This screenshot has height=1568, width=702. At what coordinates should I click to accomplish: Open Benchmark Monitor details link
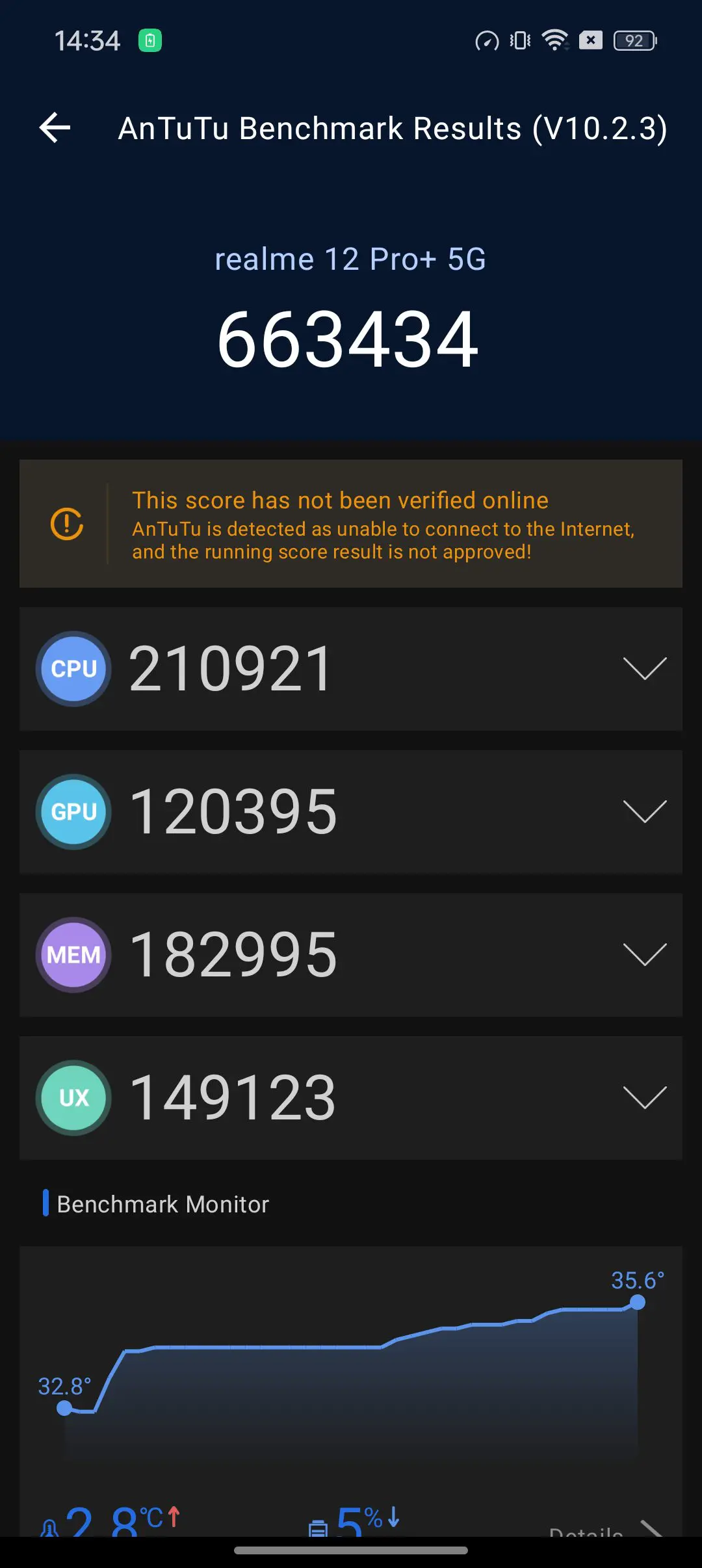point(604,1529)
